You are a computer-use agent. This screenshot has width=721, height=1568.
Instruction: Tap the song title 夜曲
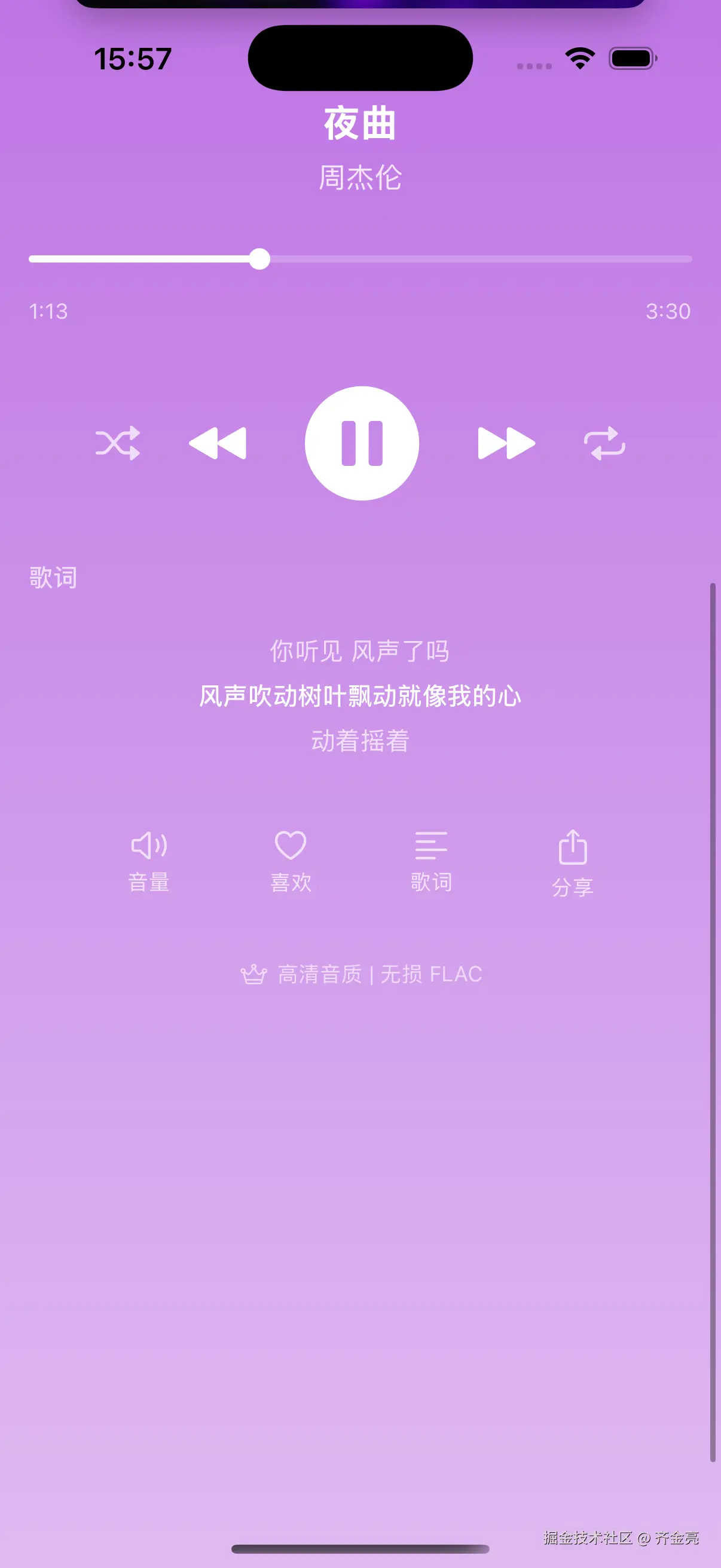(360, 125)
